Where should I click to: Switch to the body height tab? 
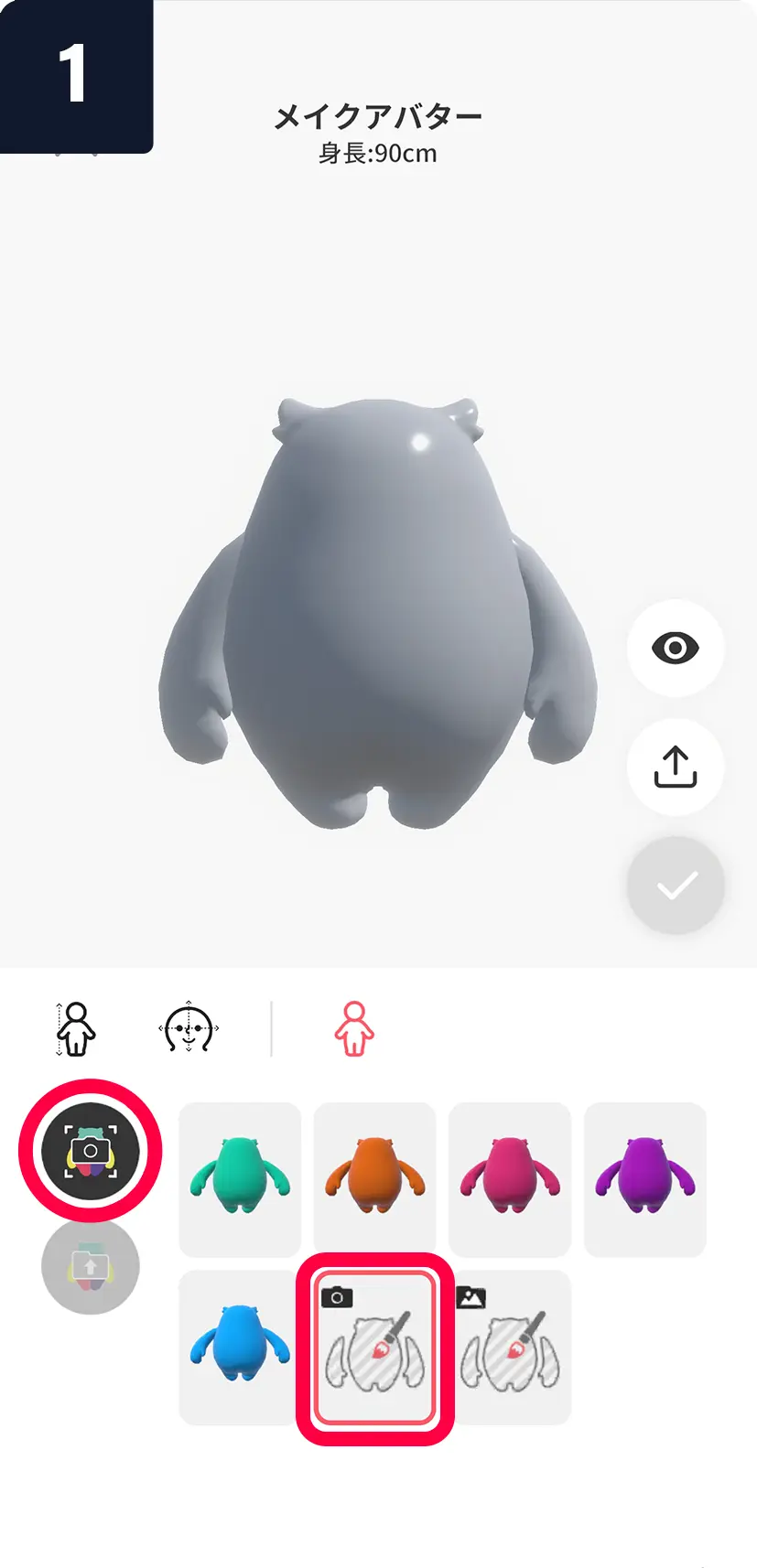76,1029
